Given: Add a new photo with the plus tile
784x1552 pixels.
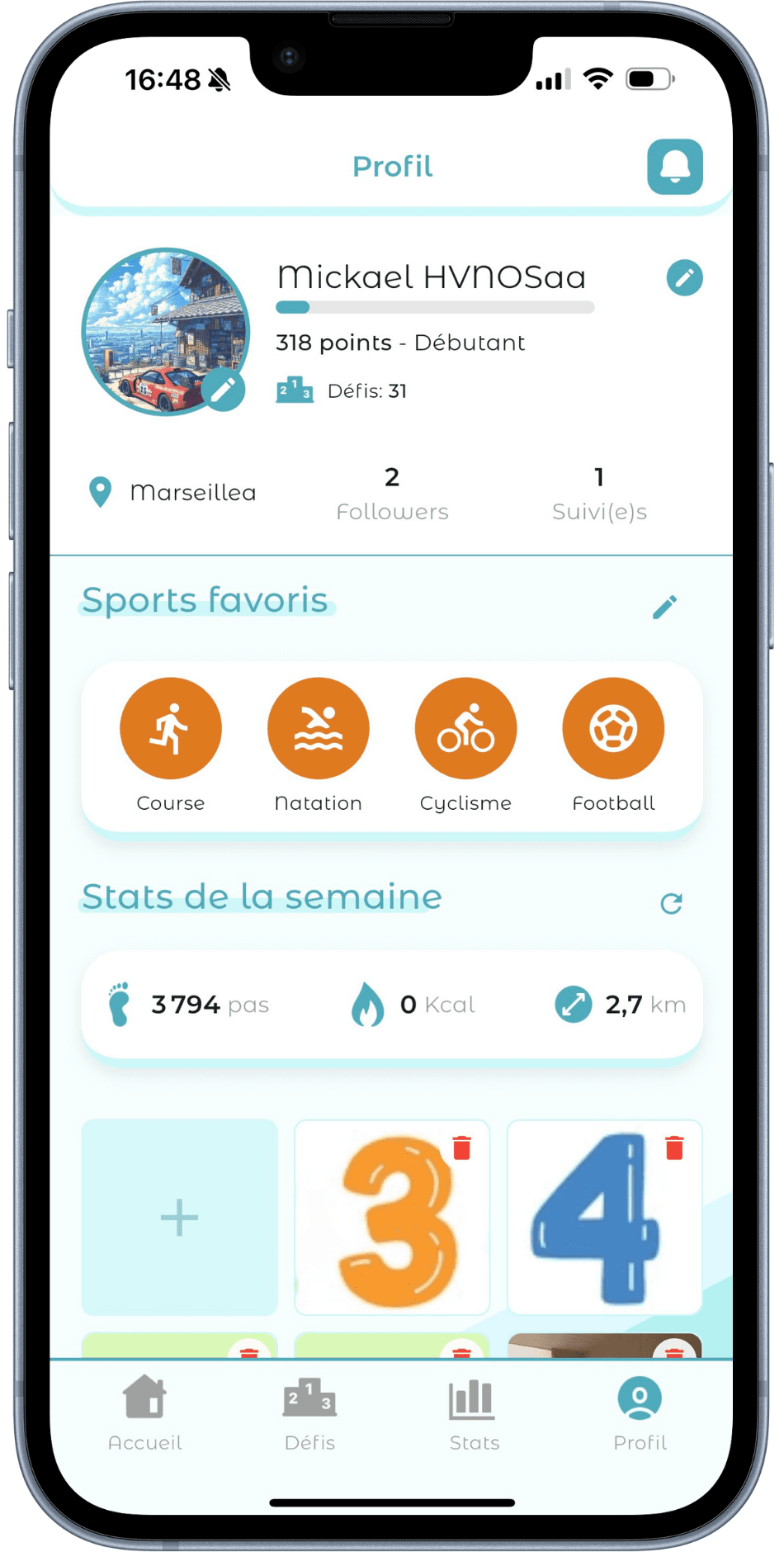Looking at the screenshot, I should coord(179,1217).
